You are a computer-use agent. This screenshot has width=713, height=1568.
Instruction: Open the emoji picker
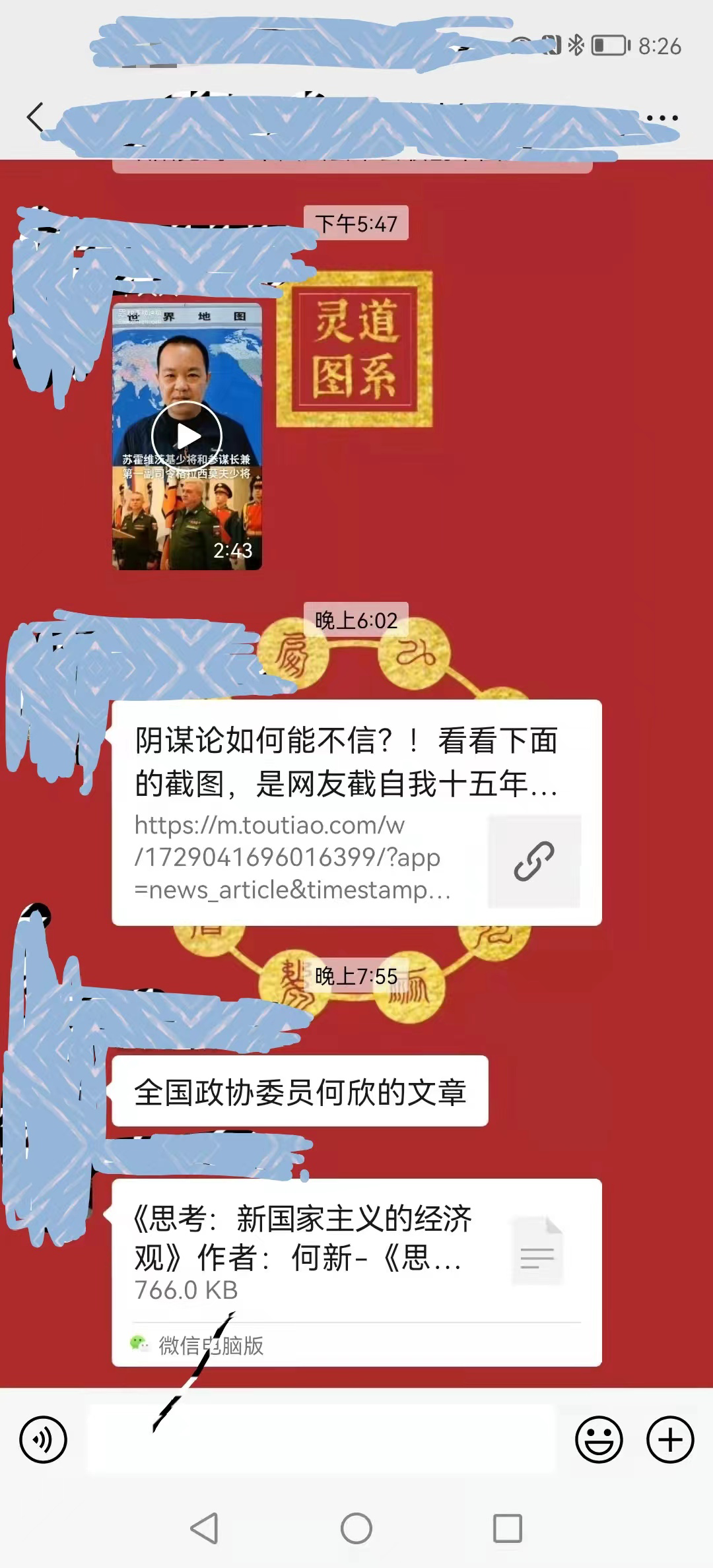(x=599, y=1439)
